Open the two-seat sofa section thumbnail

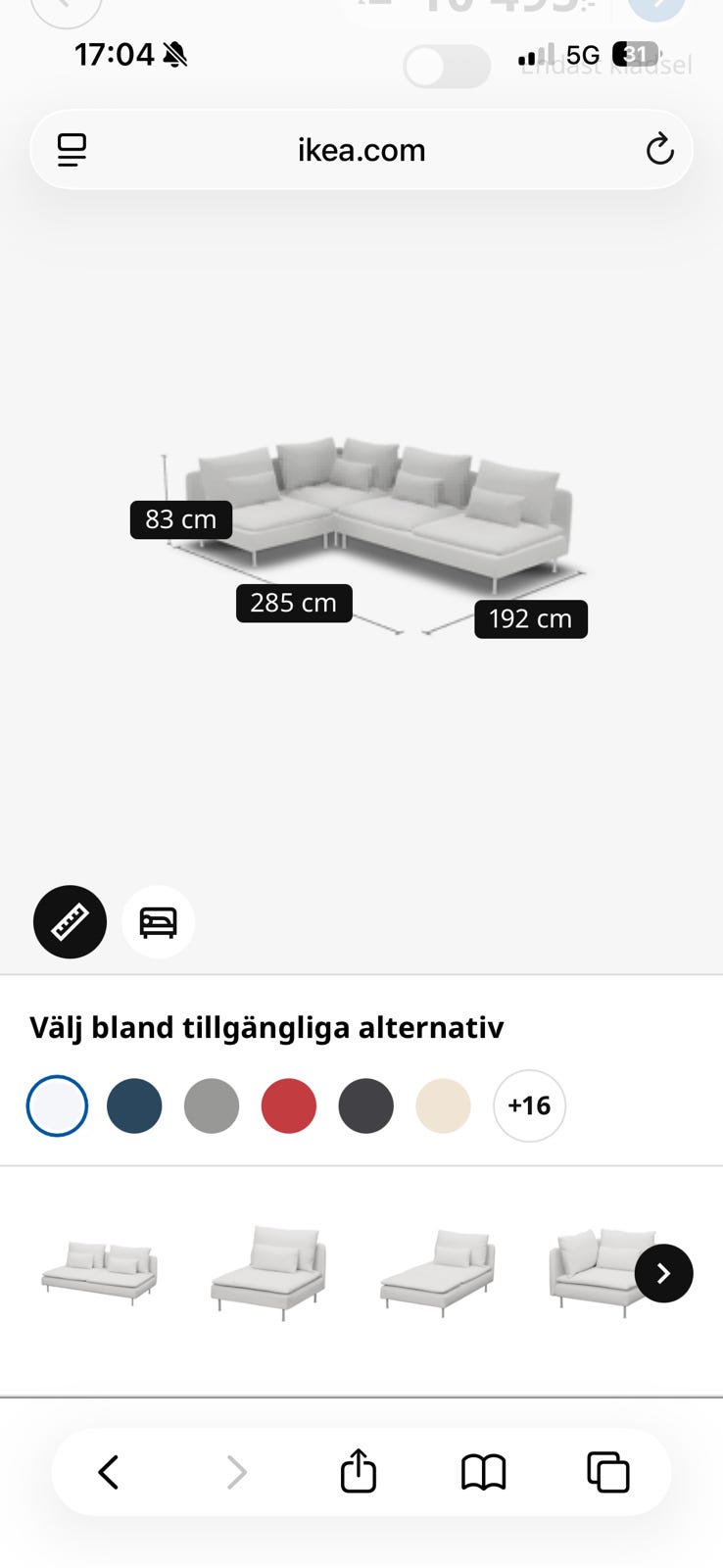(x=99, y=1271)
